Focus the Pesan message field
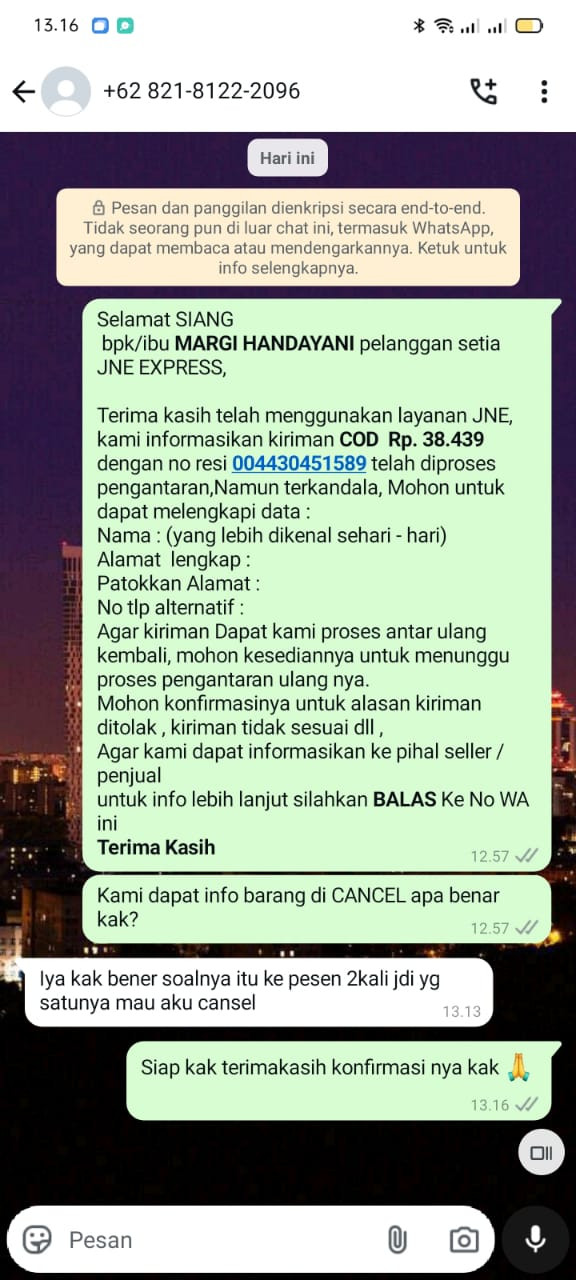The image size is (576, 1280). (220, 1240)
